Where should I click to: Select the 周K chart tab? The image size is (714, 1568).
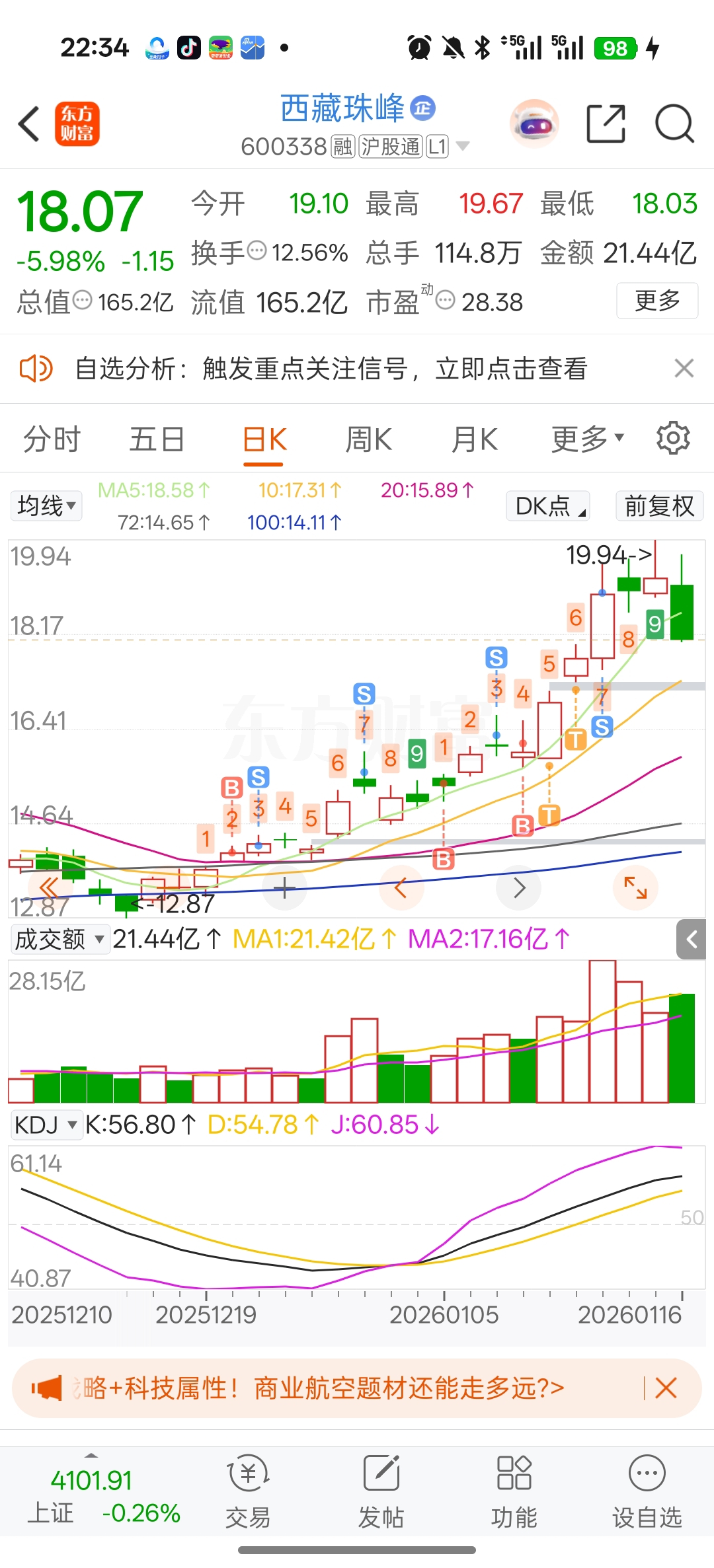pos(369,439)
